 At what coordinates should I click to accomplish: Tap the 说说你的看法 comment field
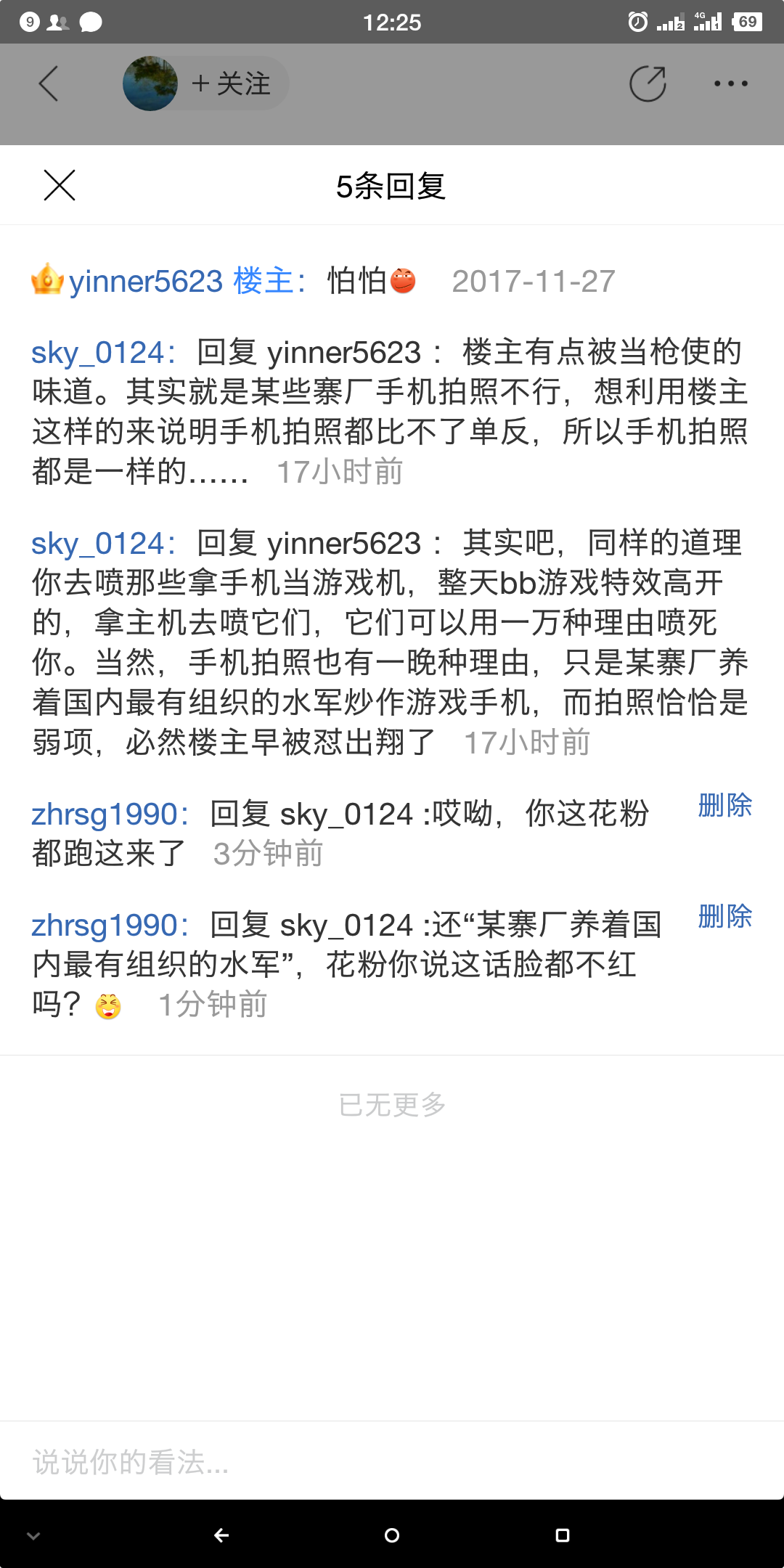pyautogui.click(x=392, y=1462)
